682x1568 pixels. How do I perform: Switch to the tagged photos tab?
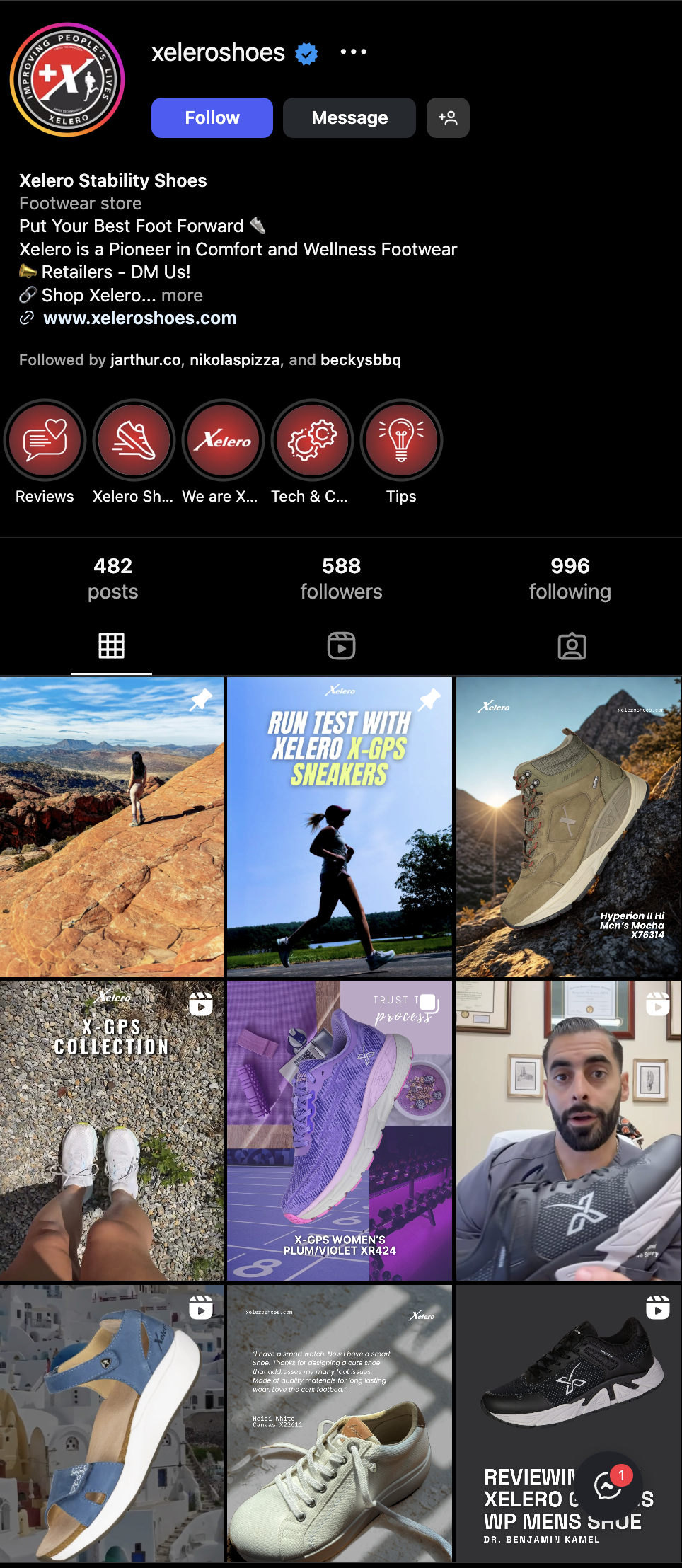tap(572, 645)
